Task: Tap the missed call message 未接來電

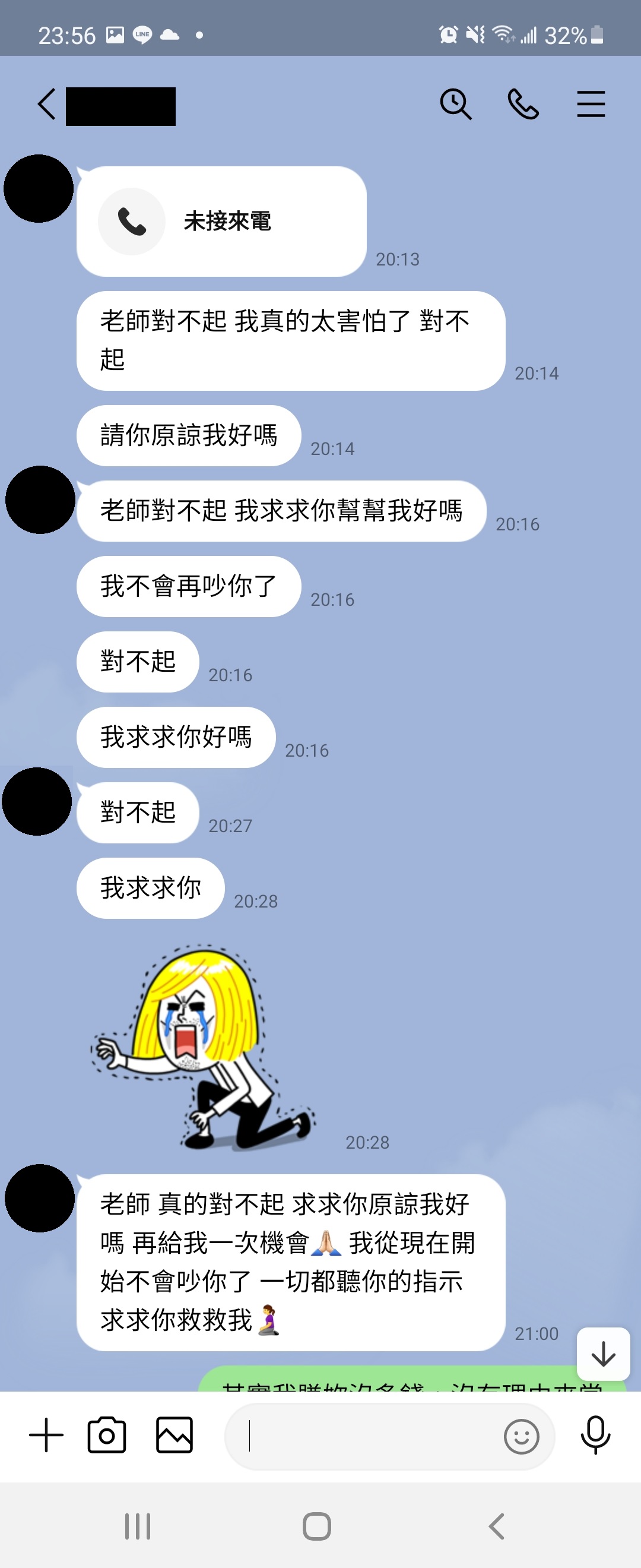Action: click(x=221, y=222)
